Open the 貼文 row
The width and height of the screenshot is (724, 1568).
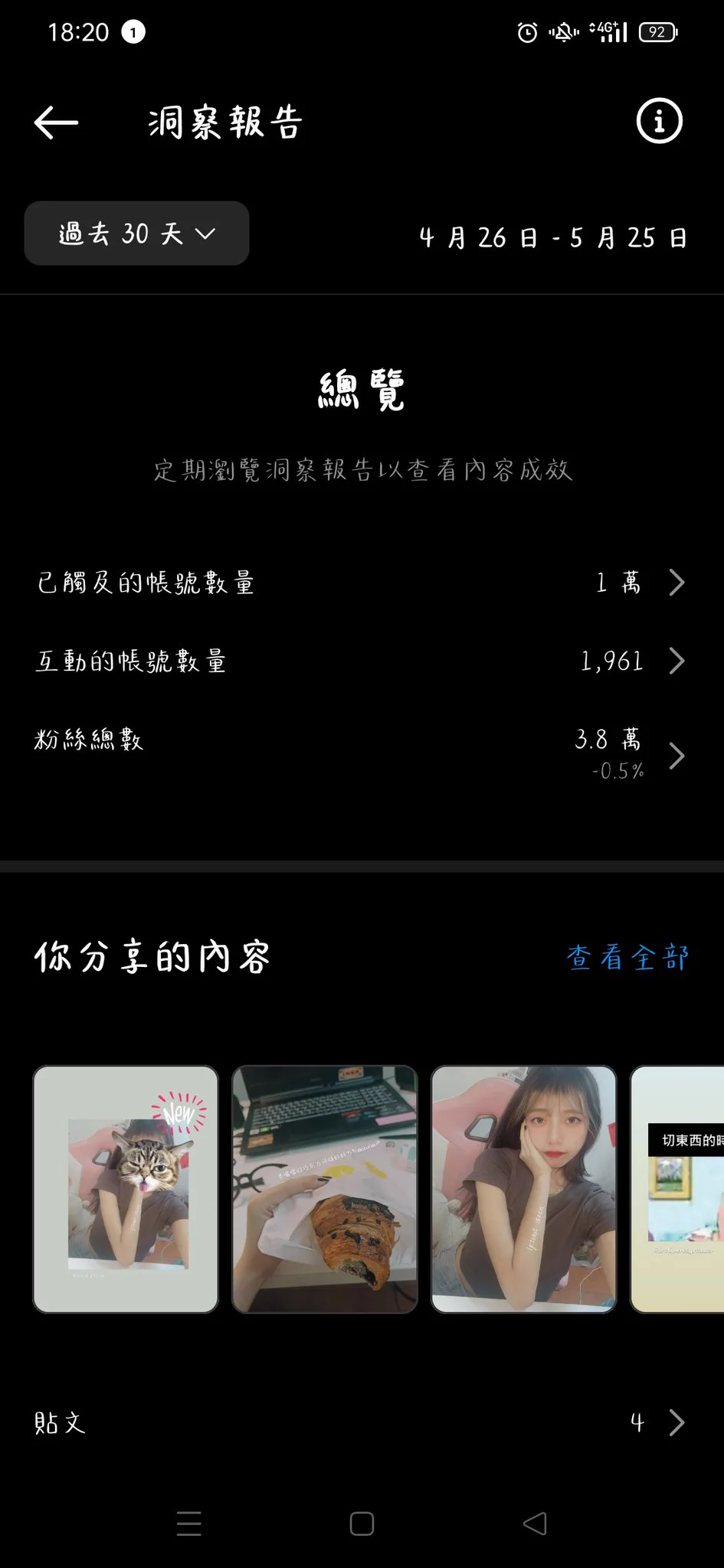tap(362, 1423)
